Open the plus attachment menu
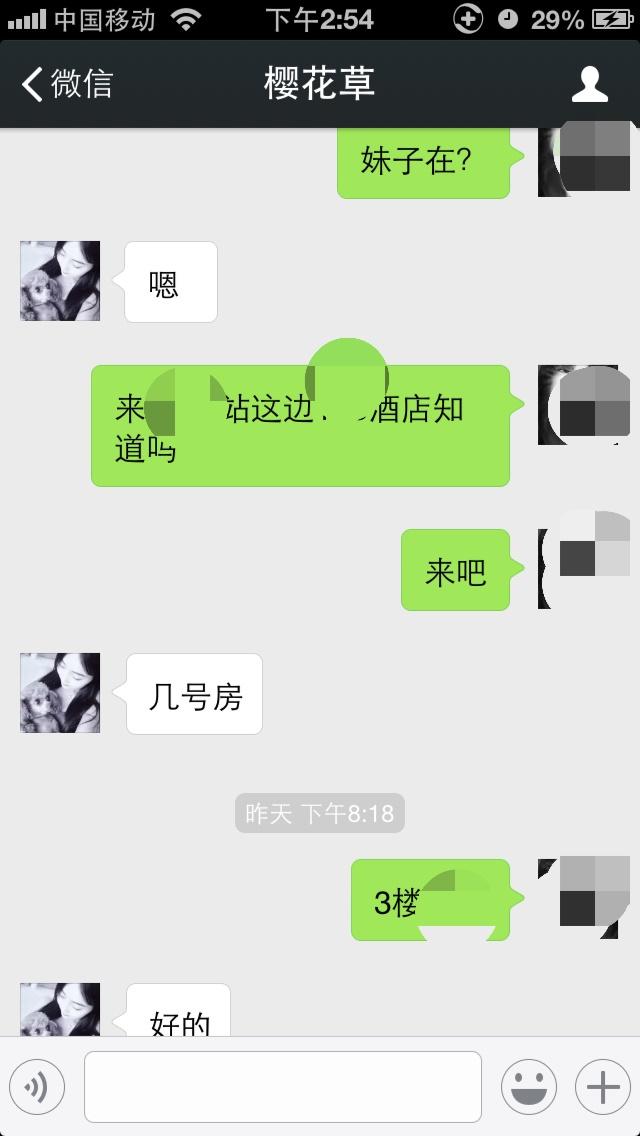This screenshot has height=1136, width=640. tap(602, 1086)
